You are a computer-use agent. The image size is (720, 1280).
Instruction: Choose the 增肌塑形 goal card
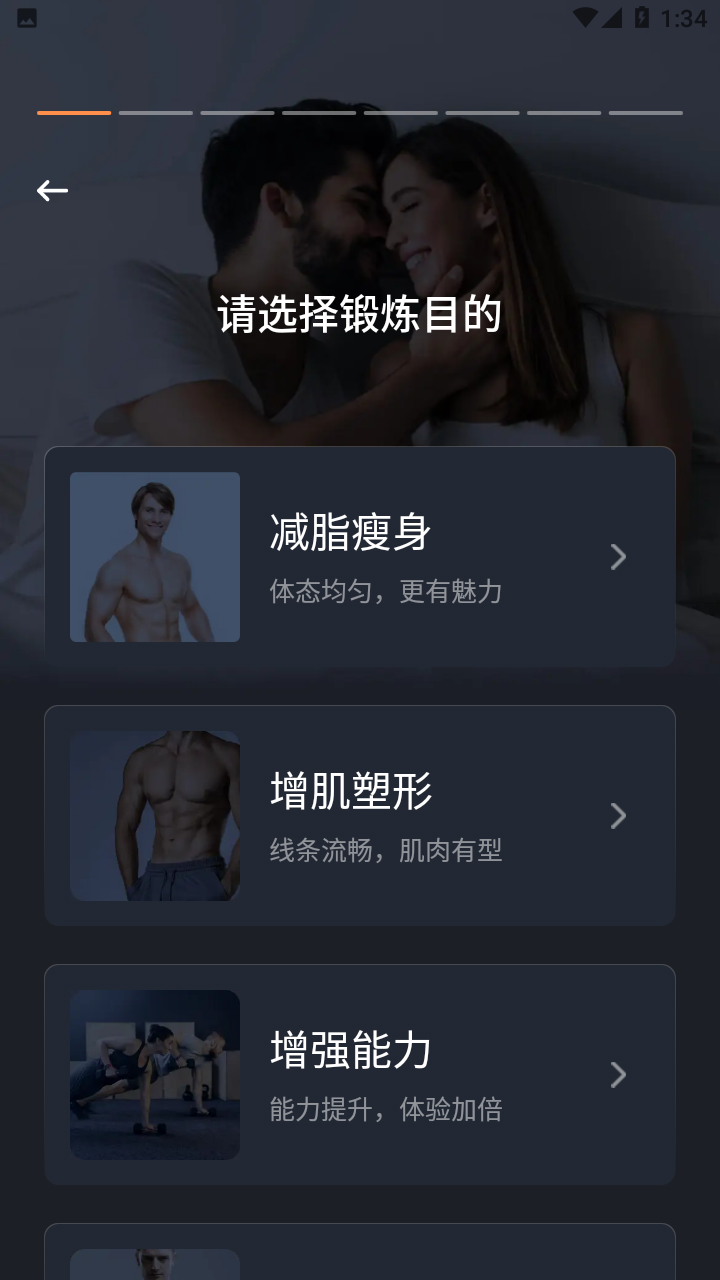click(x=360, y=816)
